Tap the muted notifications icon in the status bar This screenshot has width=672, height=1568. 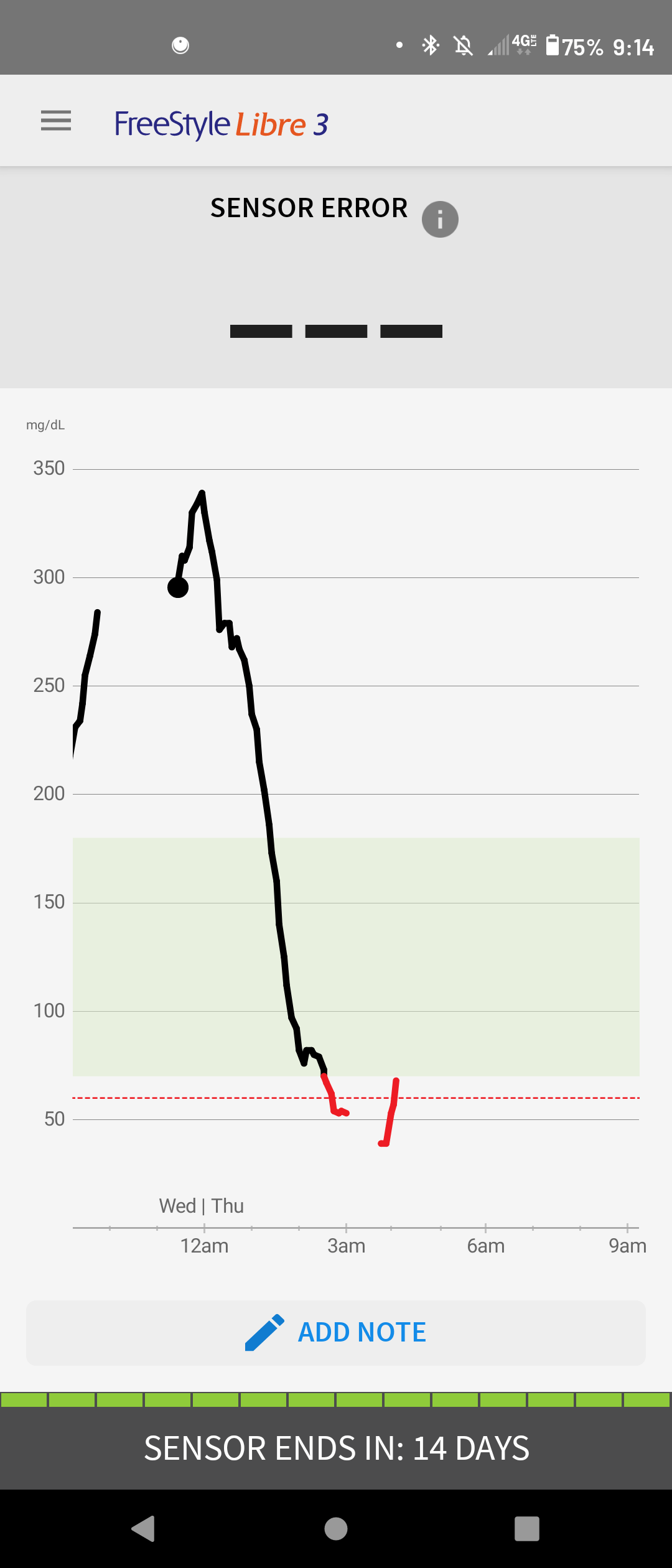pyautogui.click(x=462, y=45)
